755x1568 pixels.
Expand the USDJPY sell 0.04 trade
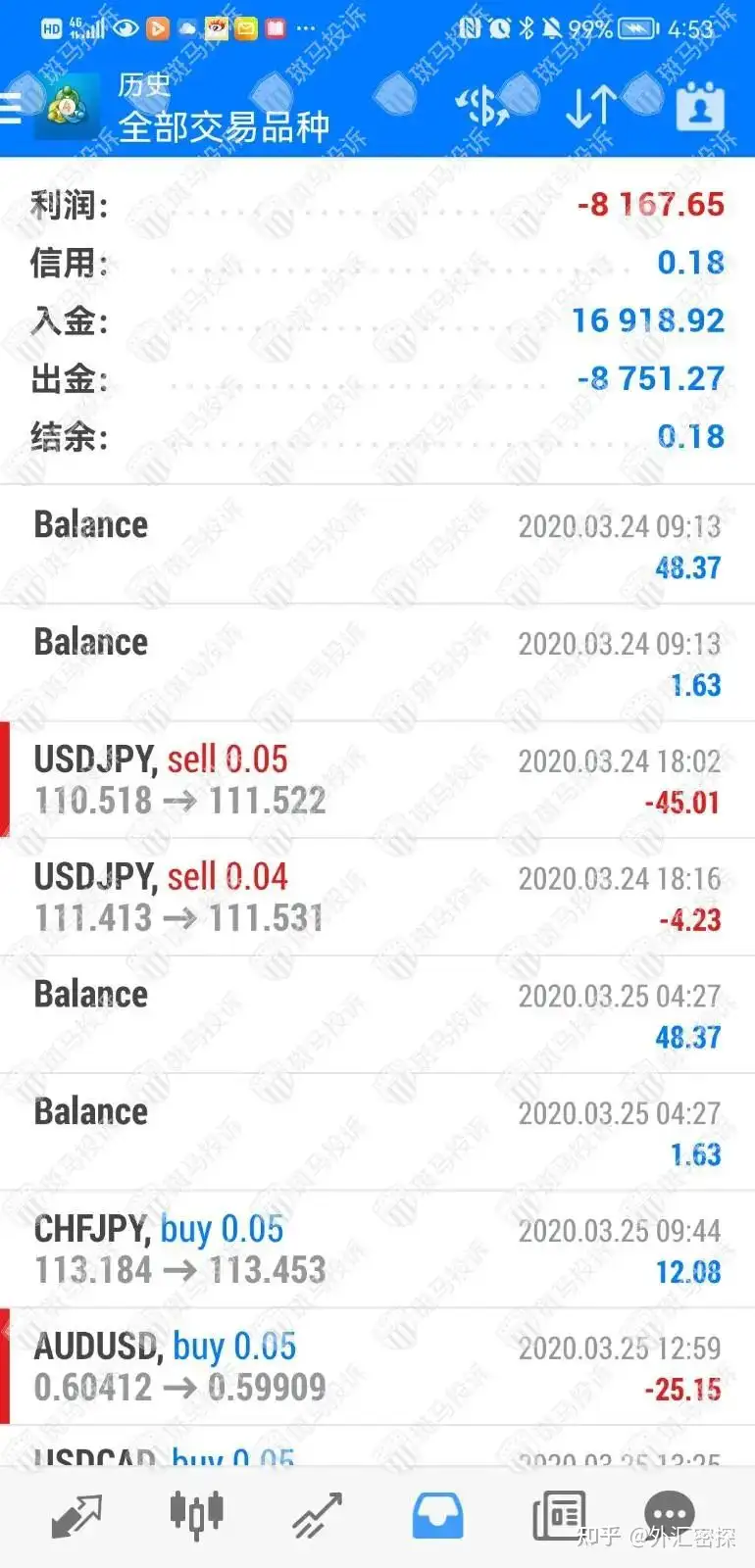click(377, 898)
